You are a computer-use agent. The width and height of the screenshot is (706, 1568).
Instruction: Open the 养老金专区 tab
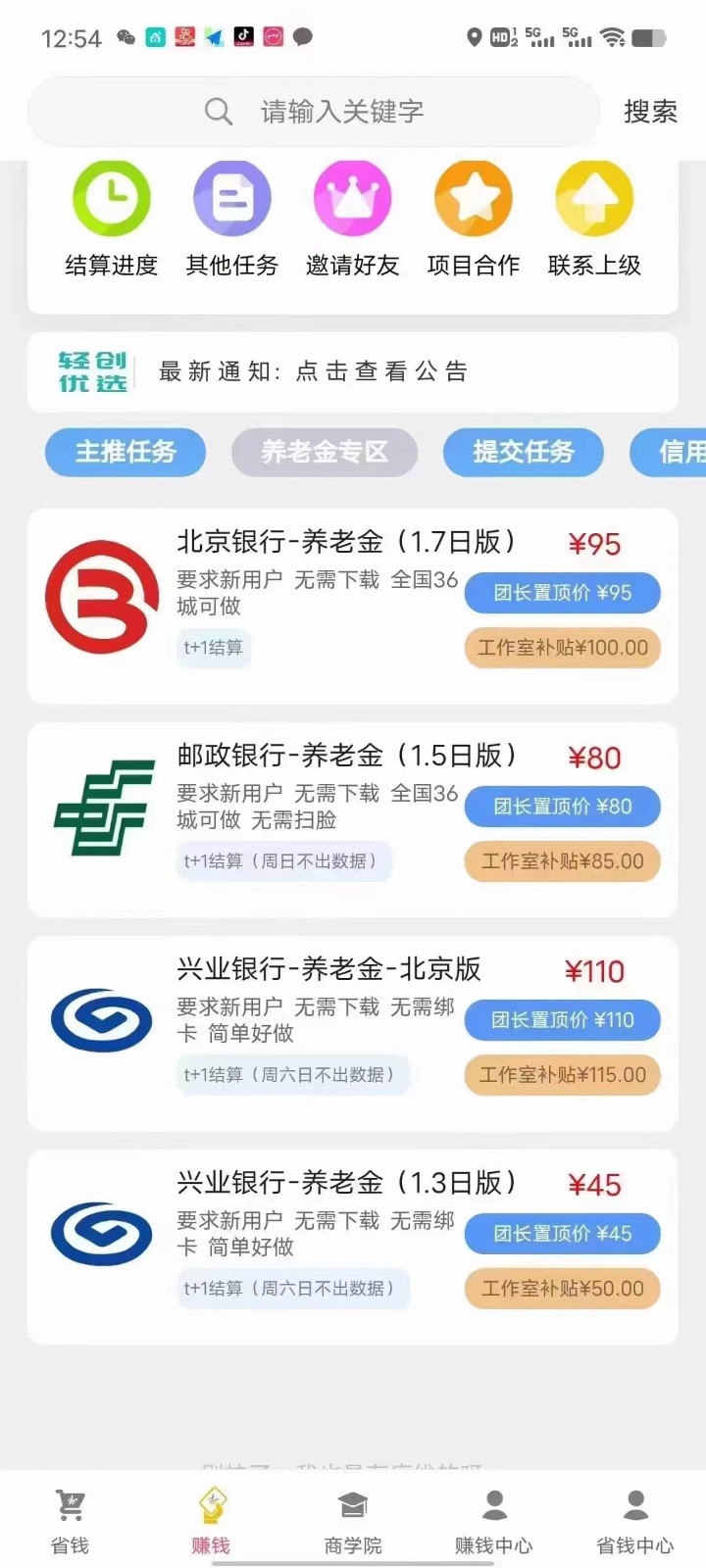(324, 453)
